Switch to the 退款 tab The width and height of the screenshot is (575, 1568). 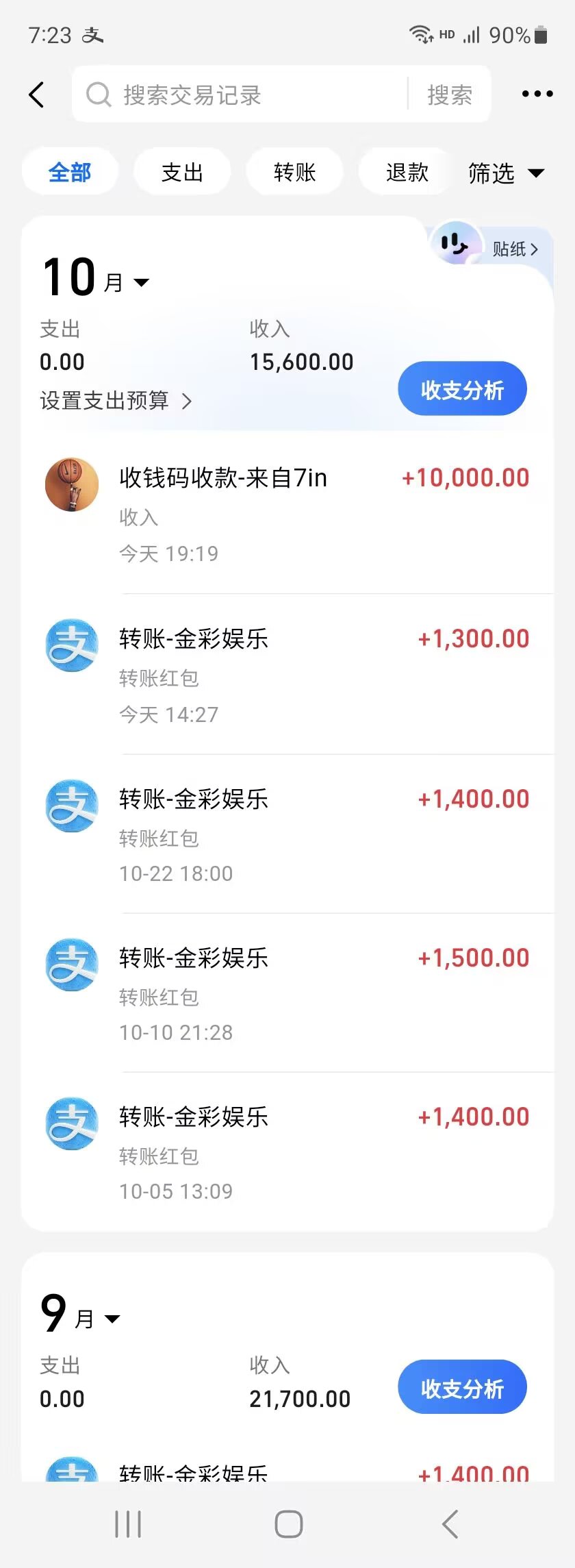pos(407,172)
